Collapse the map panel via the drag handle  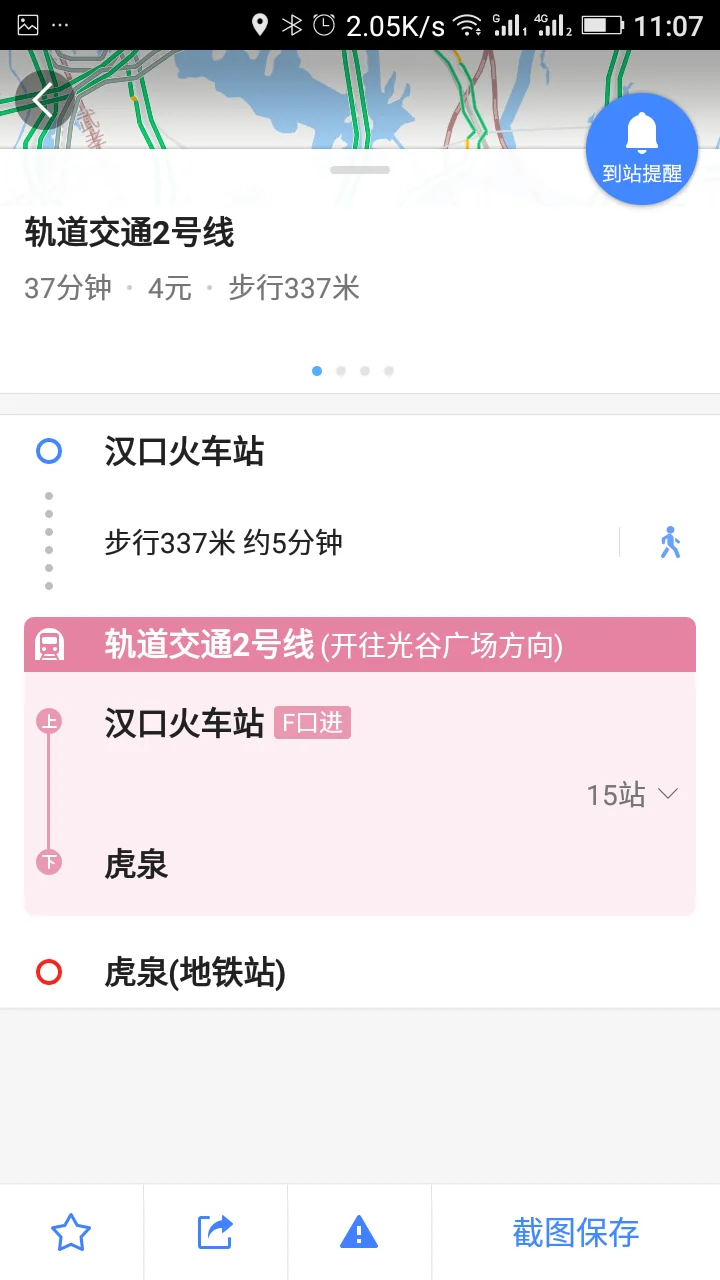click(x=360, y=169)
